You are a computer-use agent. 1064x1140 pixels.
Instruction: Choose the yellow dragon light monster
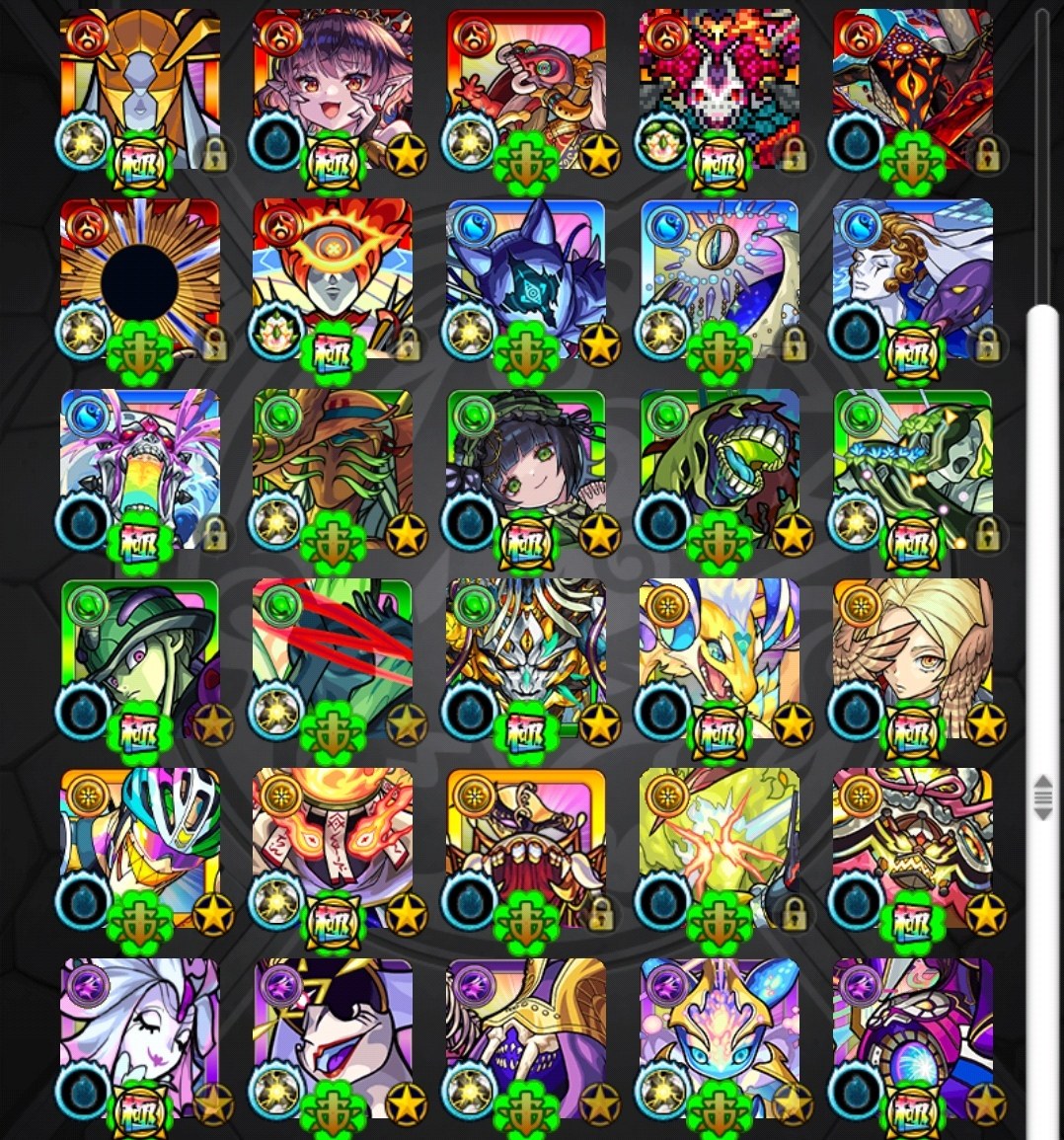719,658
